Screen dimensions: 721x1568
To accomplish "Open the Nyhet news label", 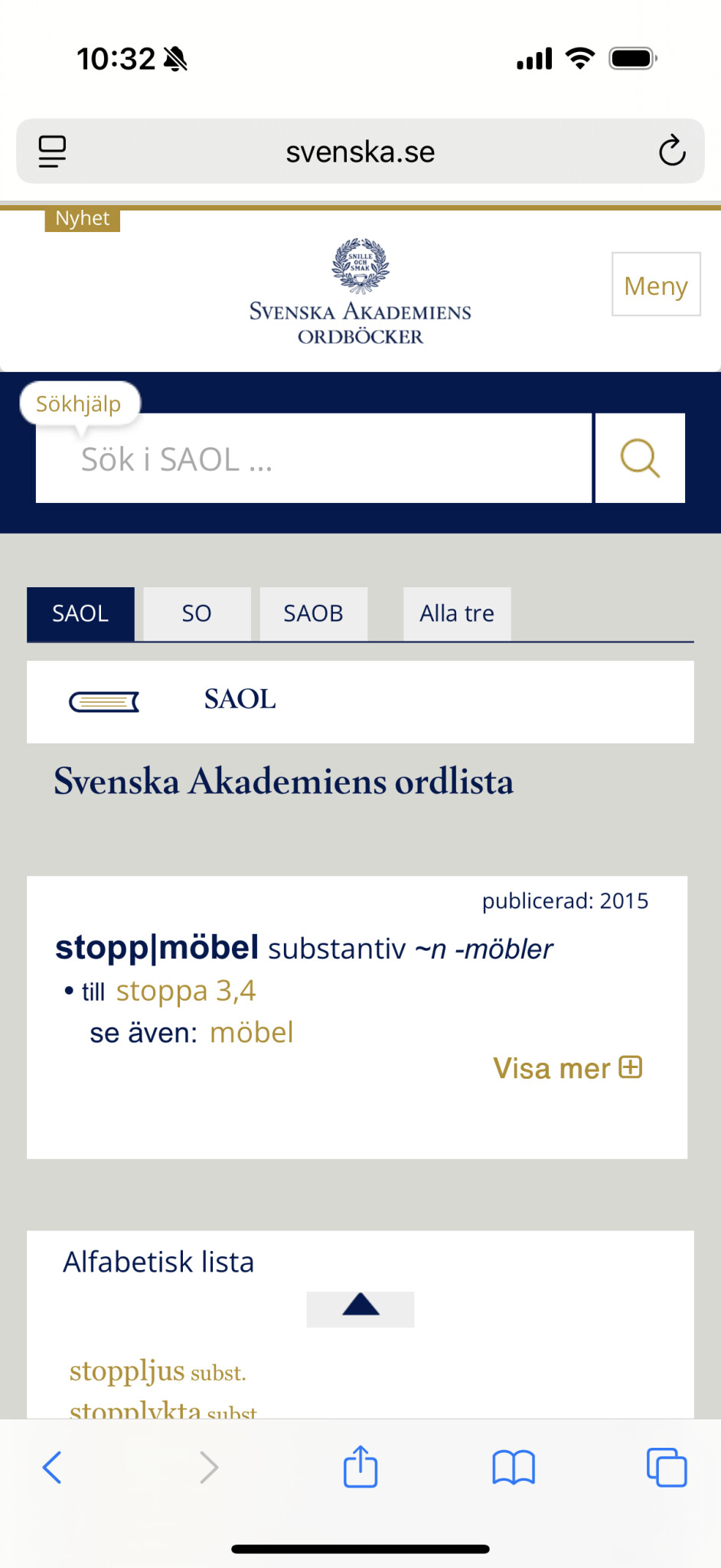I will coord(82,219).
